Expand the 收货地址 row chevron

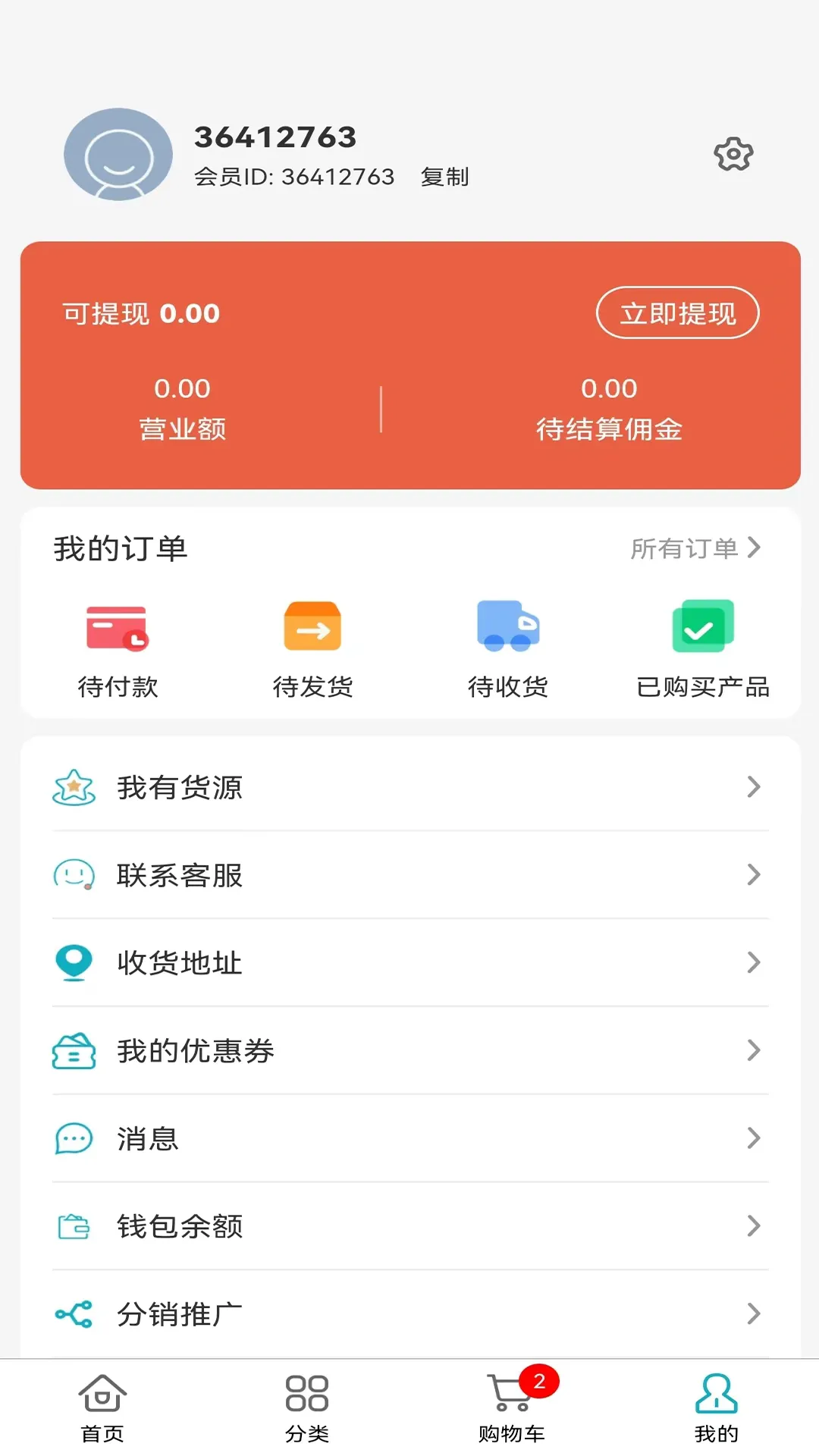755,963
